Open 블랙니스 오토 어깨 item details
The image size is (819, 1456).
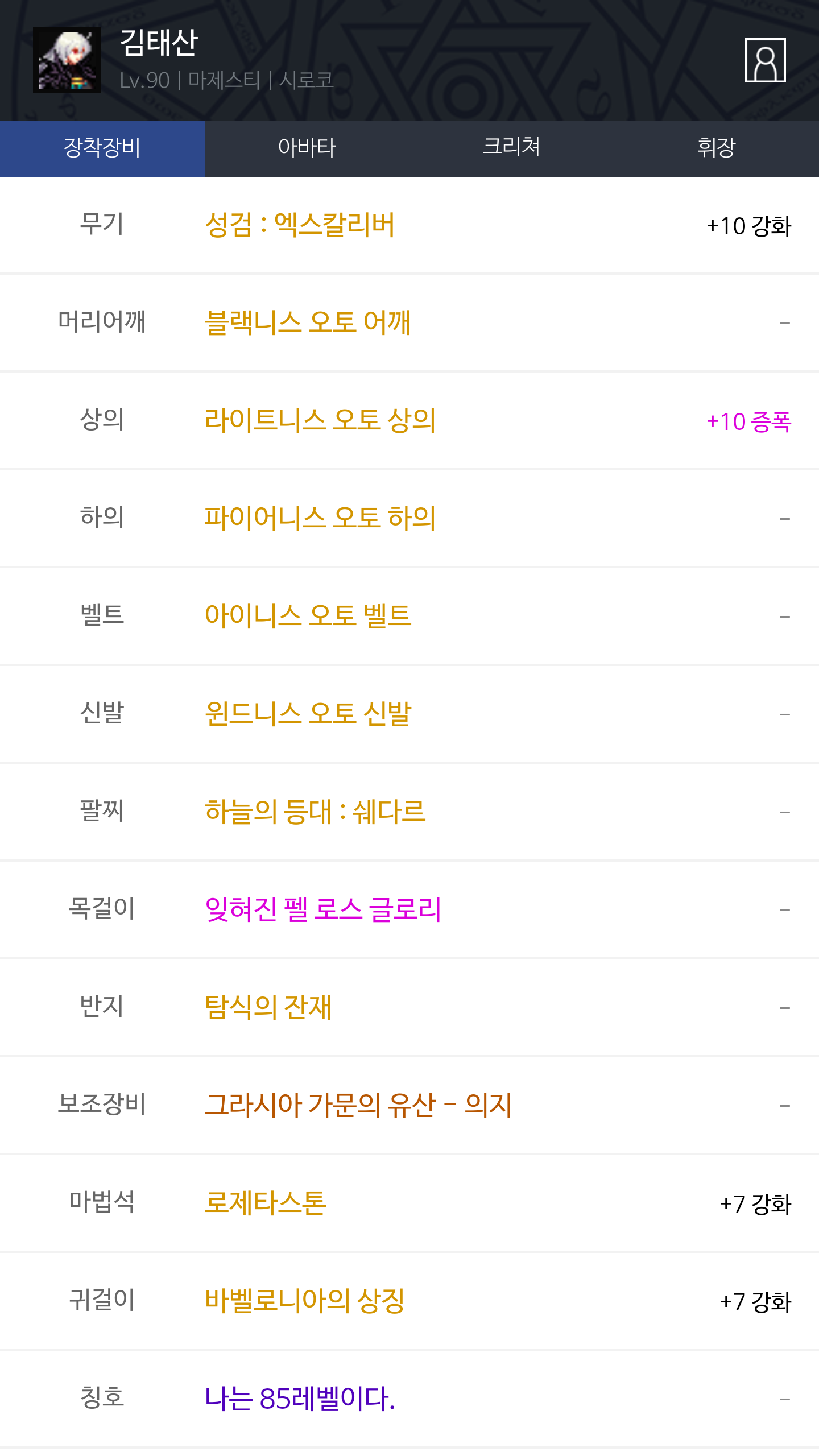(308, 322)
